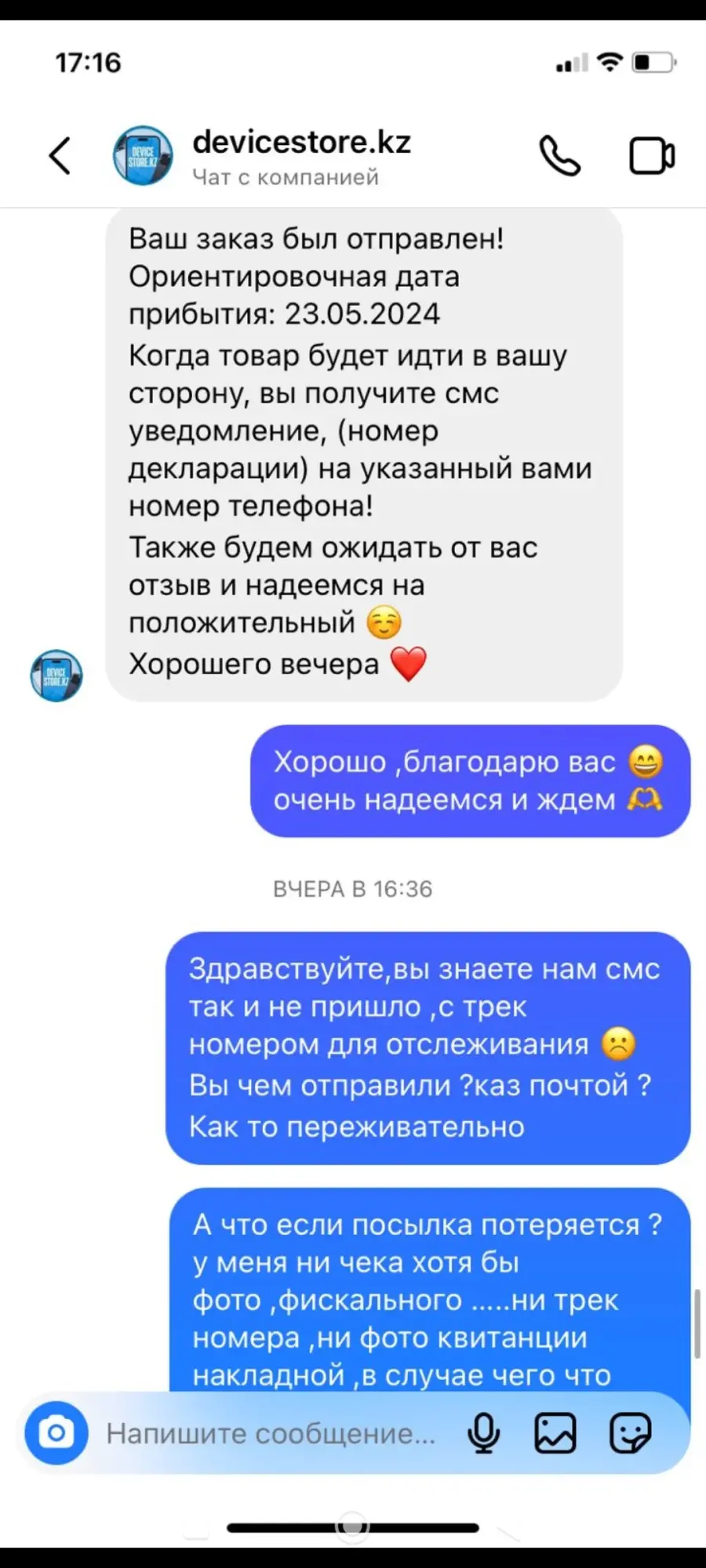Open the sticker picker
The image size is (706, 1568).
click(x=631, y=1433)
